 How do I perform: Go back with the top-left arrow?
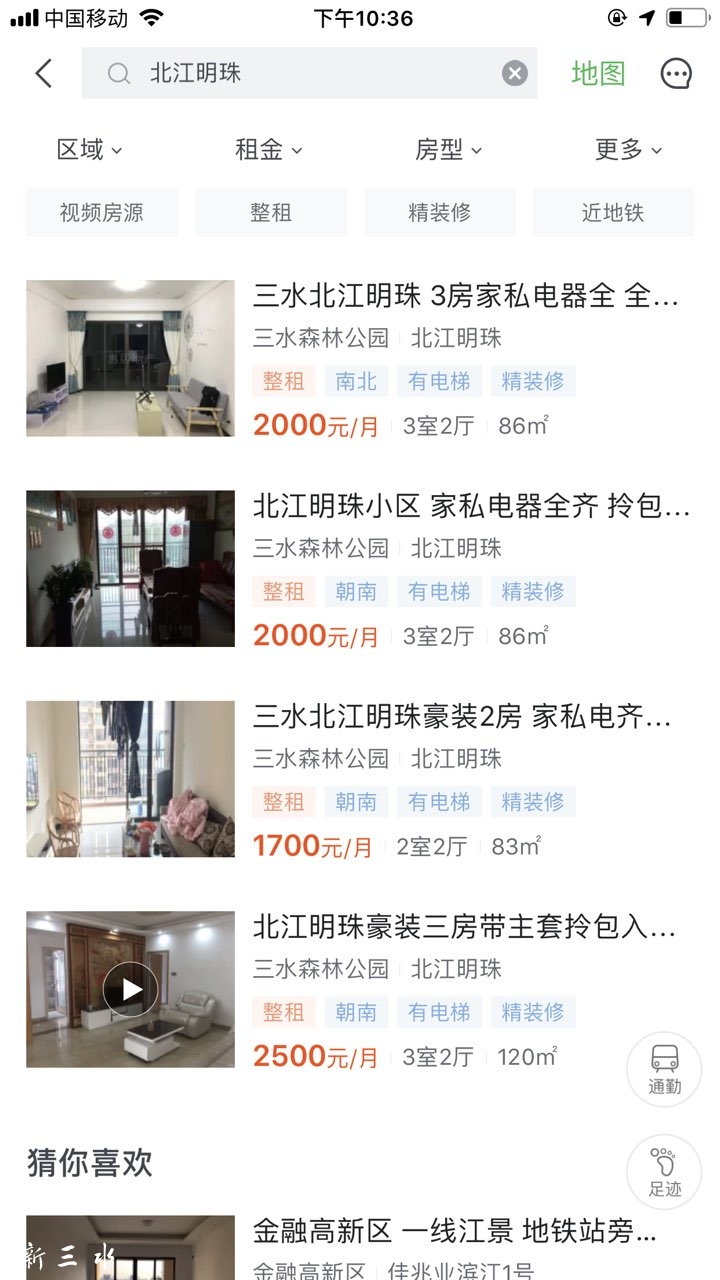point(42,73)
